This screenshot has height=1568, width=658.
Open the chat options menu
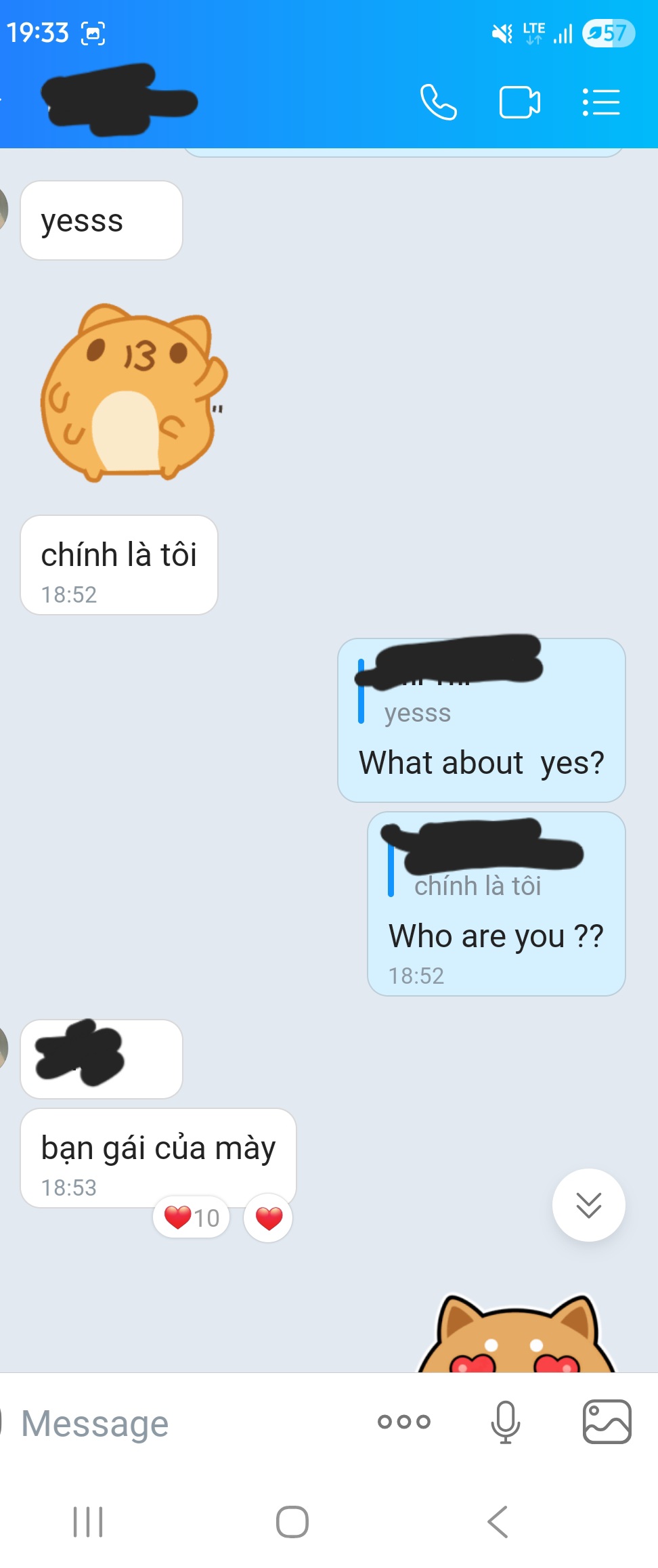(x=601, y=103)
